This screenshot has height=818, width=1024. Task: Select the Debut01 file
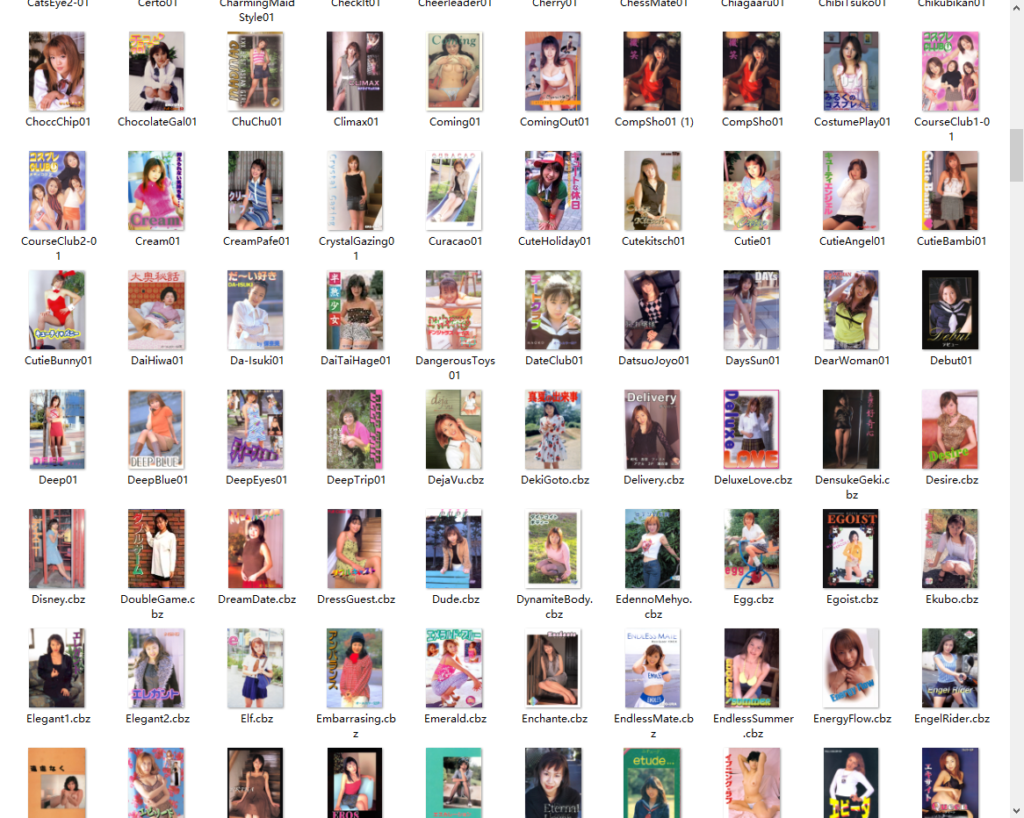(951, 310)
